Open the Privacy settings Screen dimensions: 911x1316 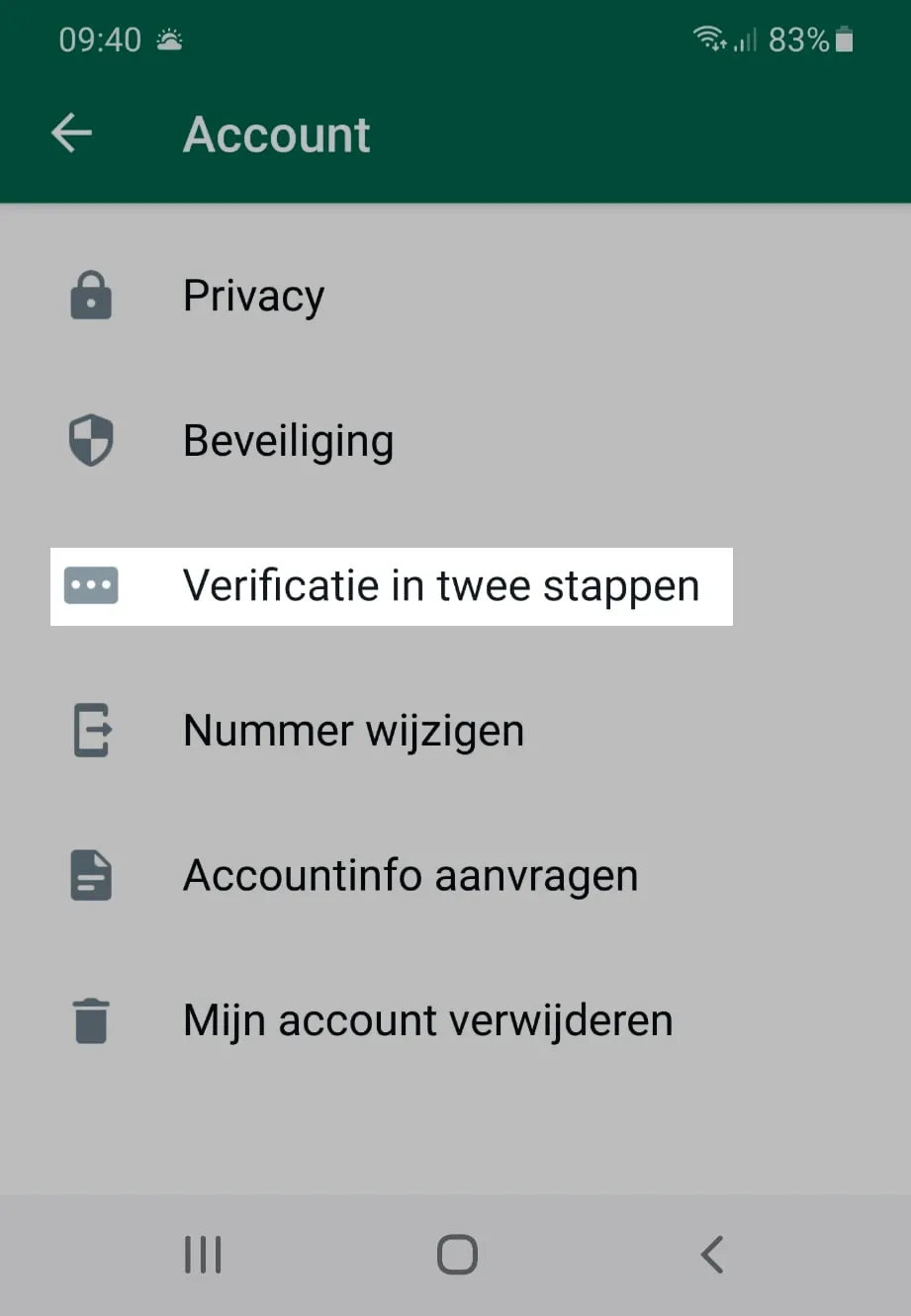click(x=253, y=295)
